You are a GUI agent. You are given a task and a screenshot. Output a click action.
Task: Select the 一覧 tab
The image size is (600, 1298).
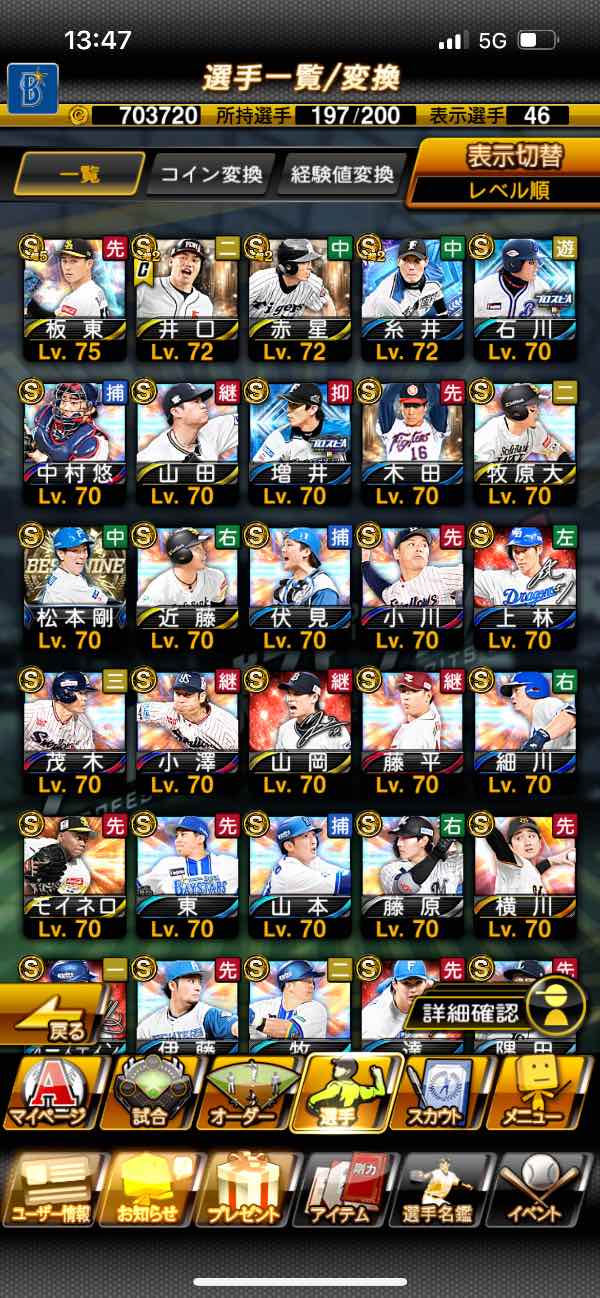tap(79, 174)
